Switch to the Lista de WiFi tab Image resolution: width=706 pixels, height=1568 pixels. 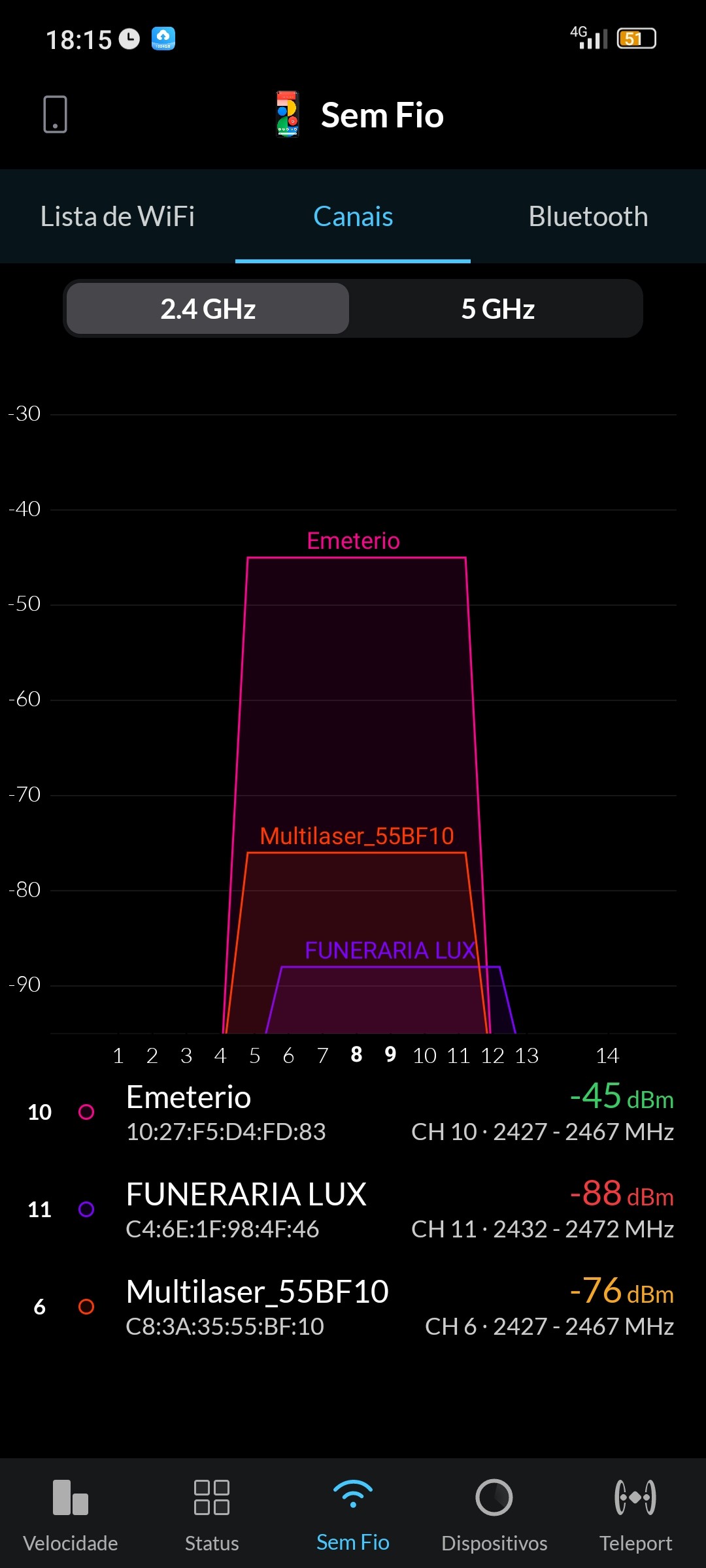tap(118, 217)
